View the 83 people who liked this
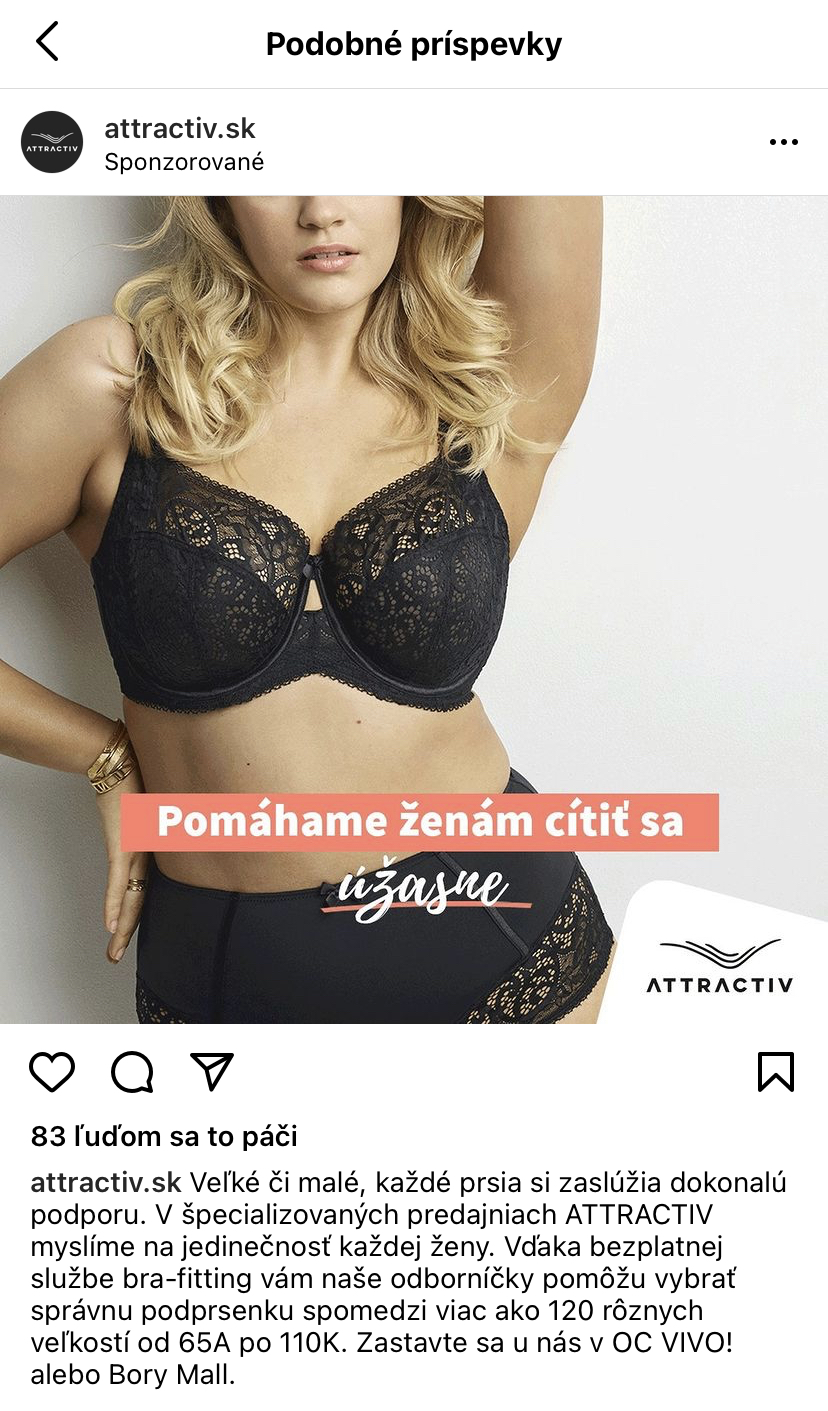The width and height of the screenshot is (828, 1411). click(x=164, y=1137)
